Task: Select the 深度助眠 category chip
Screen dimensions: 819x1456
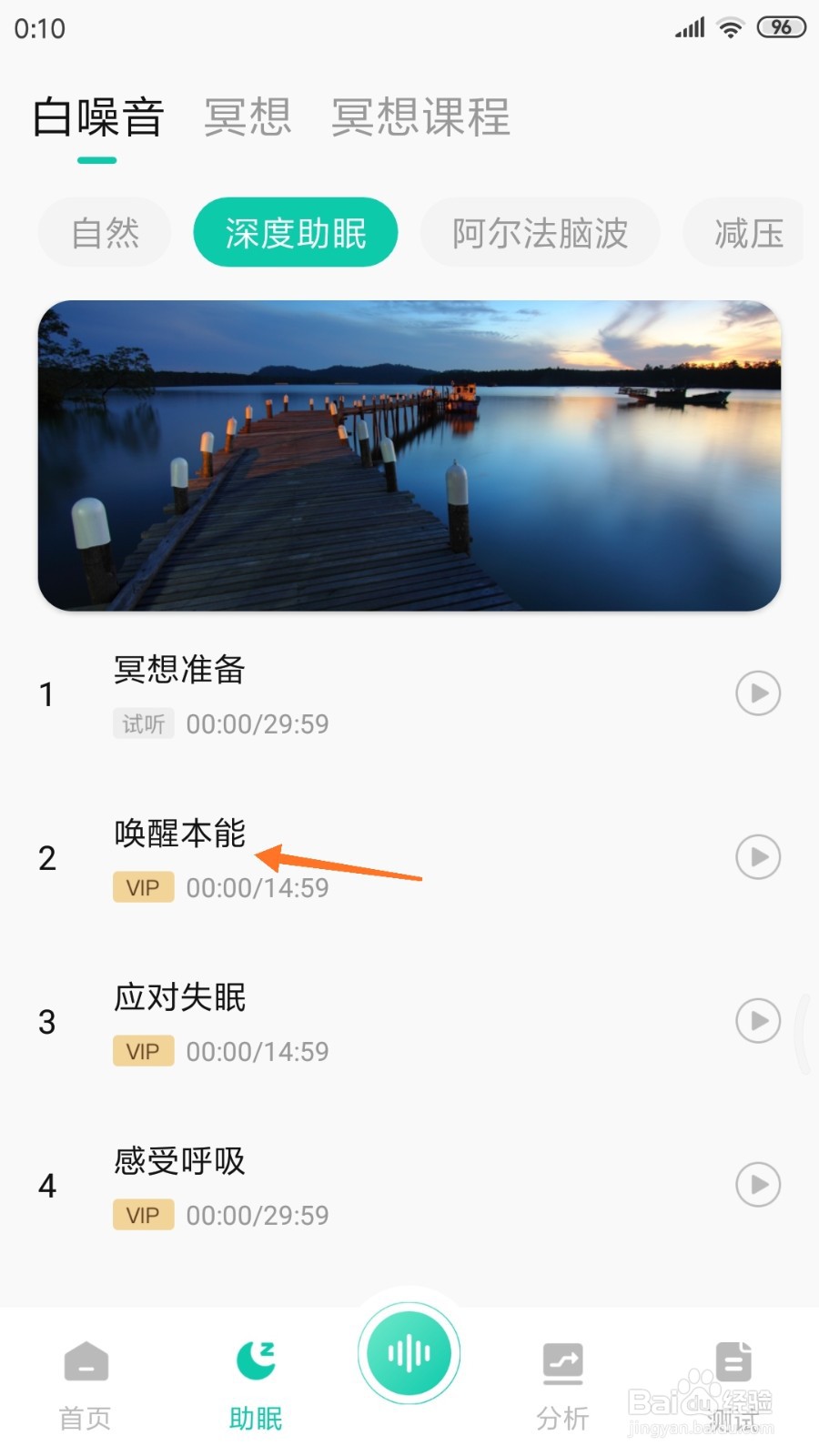Action: click(x=295, y=232)
